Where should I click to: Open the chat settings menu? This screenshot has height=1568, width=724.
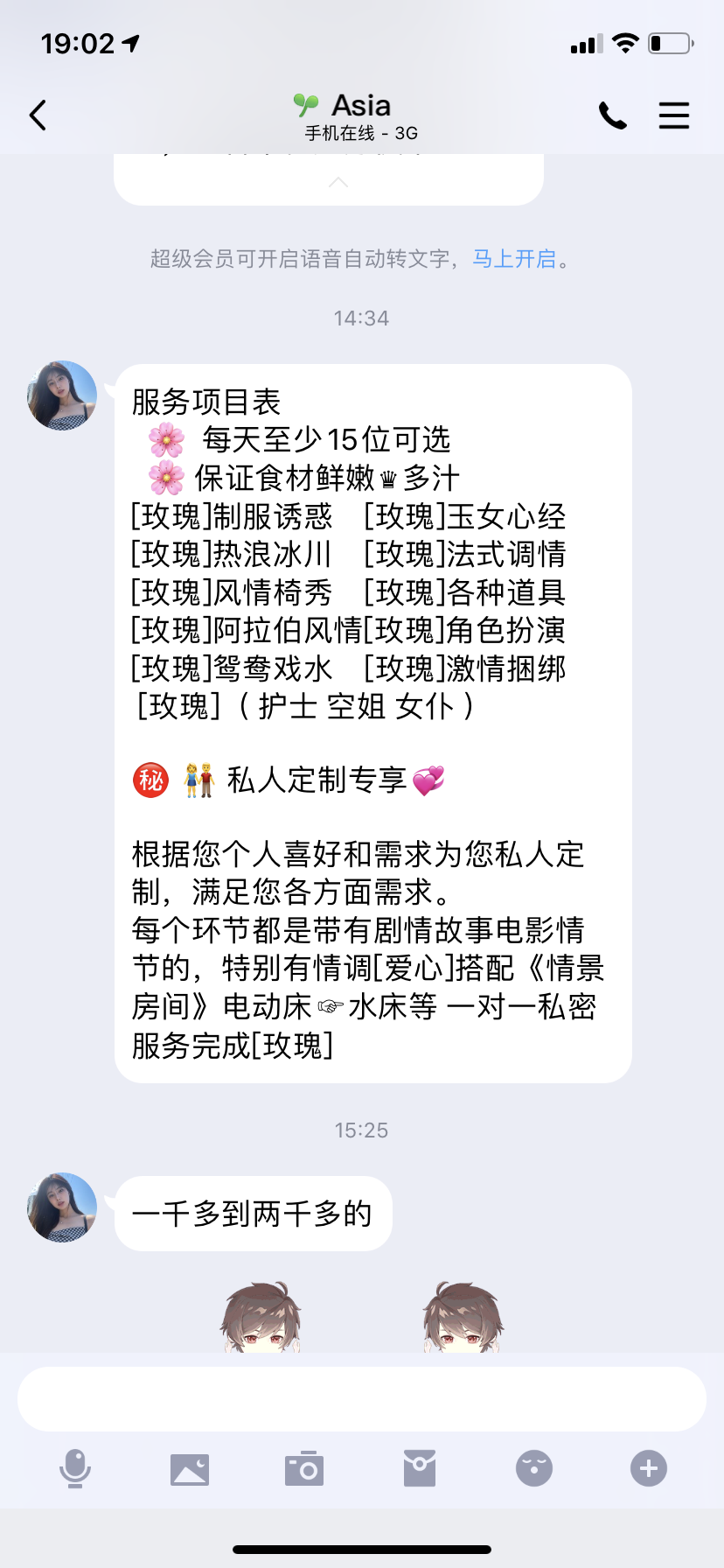coord(673,115)
